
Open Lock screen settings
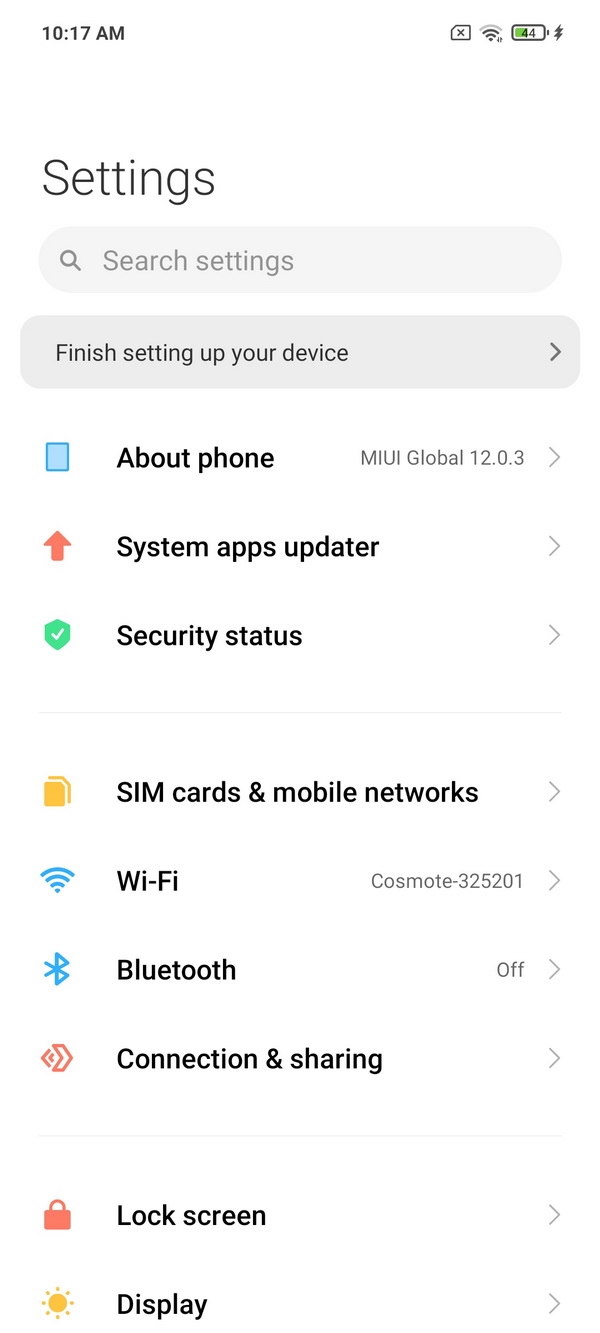coord(300,1216)
